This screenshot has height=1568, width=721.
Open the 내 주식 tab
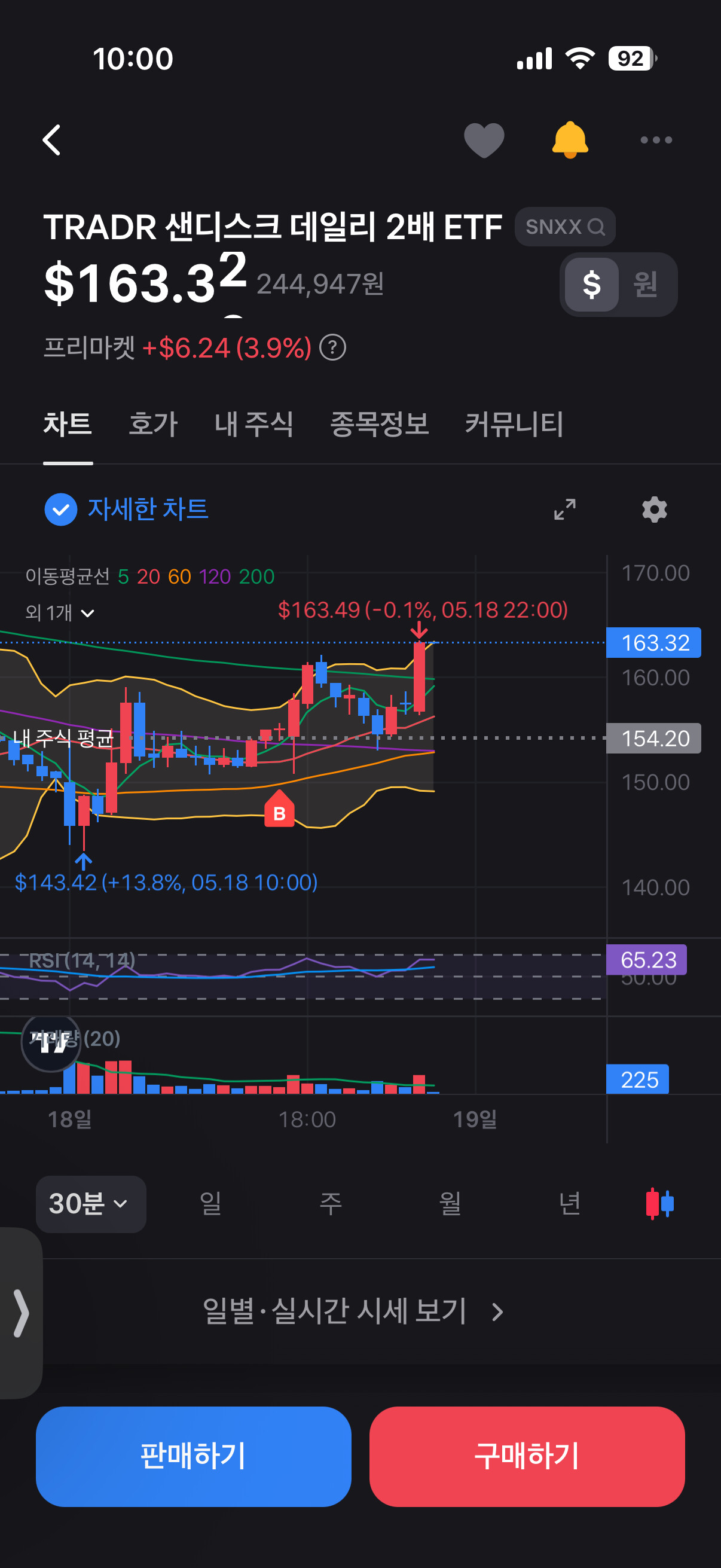click(x=253, y=424)
